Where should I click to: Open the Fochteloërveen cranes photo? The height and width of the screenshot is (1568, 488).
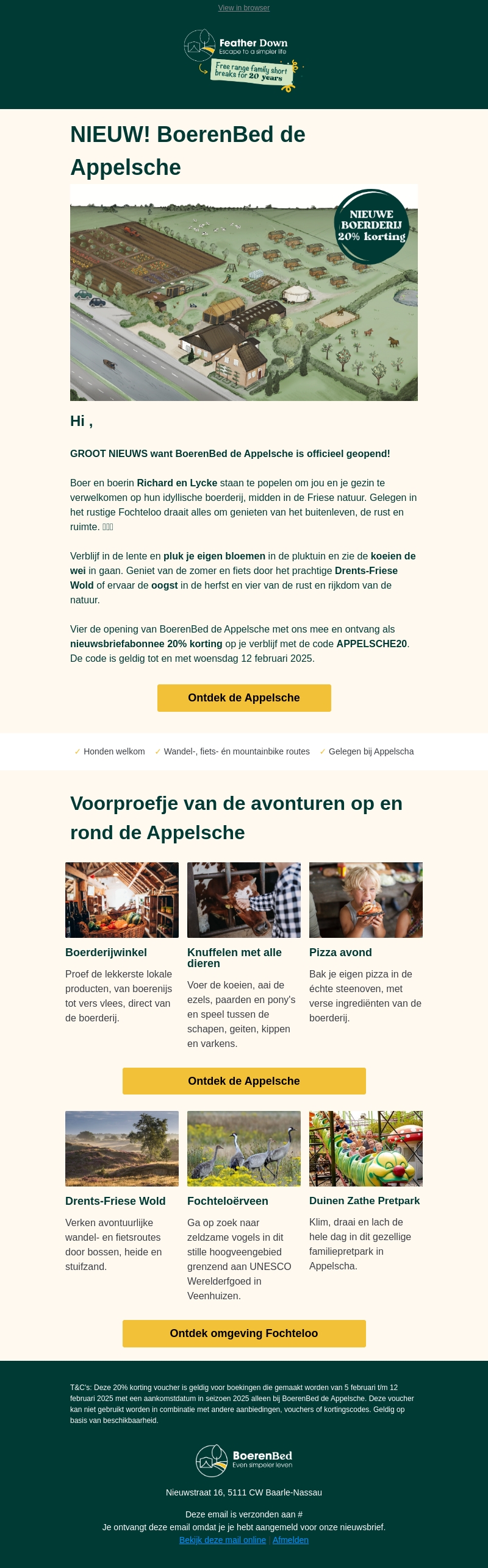click(244, 1149)
